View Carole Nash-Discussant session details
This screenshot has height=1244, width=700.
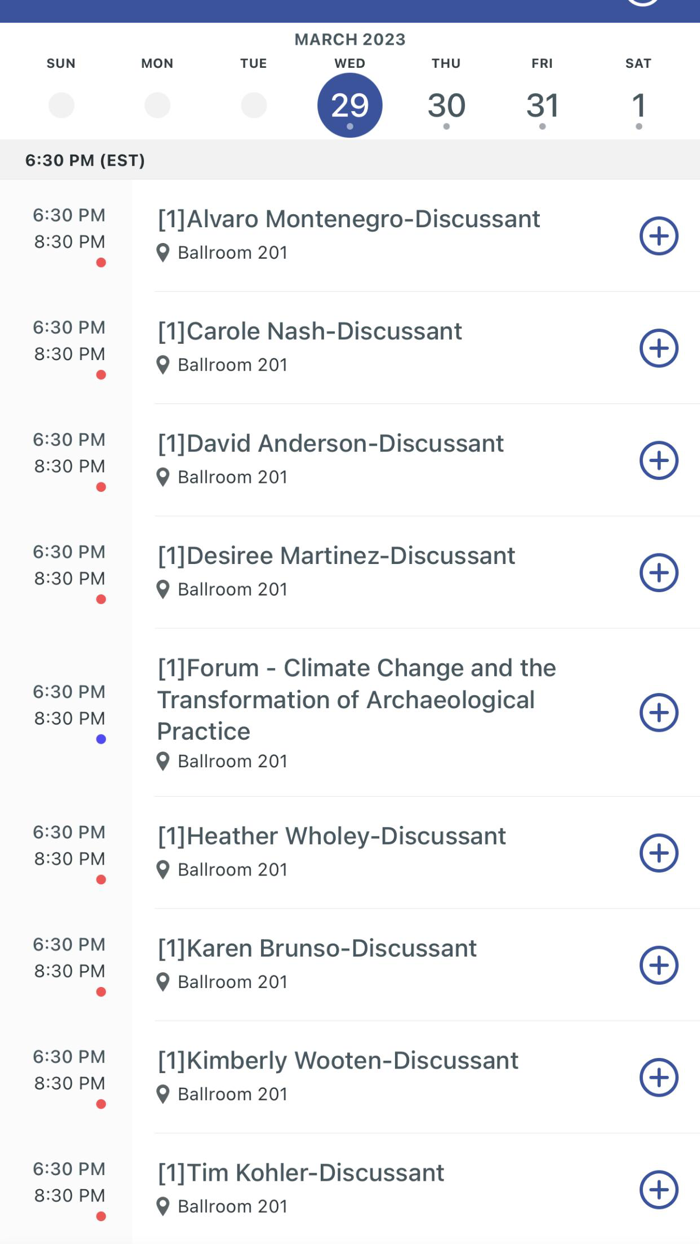310,332
